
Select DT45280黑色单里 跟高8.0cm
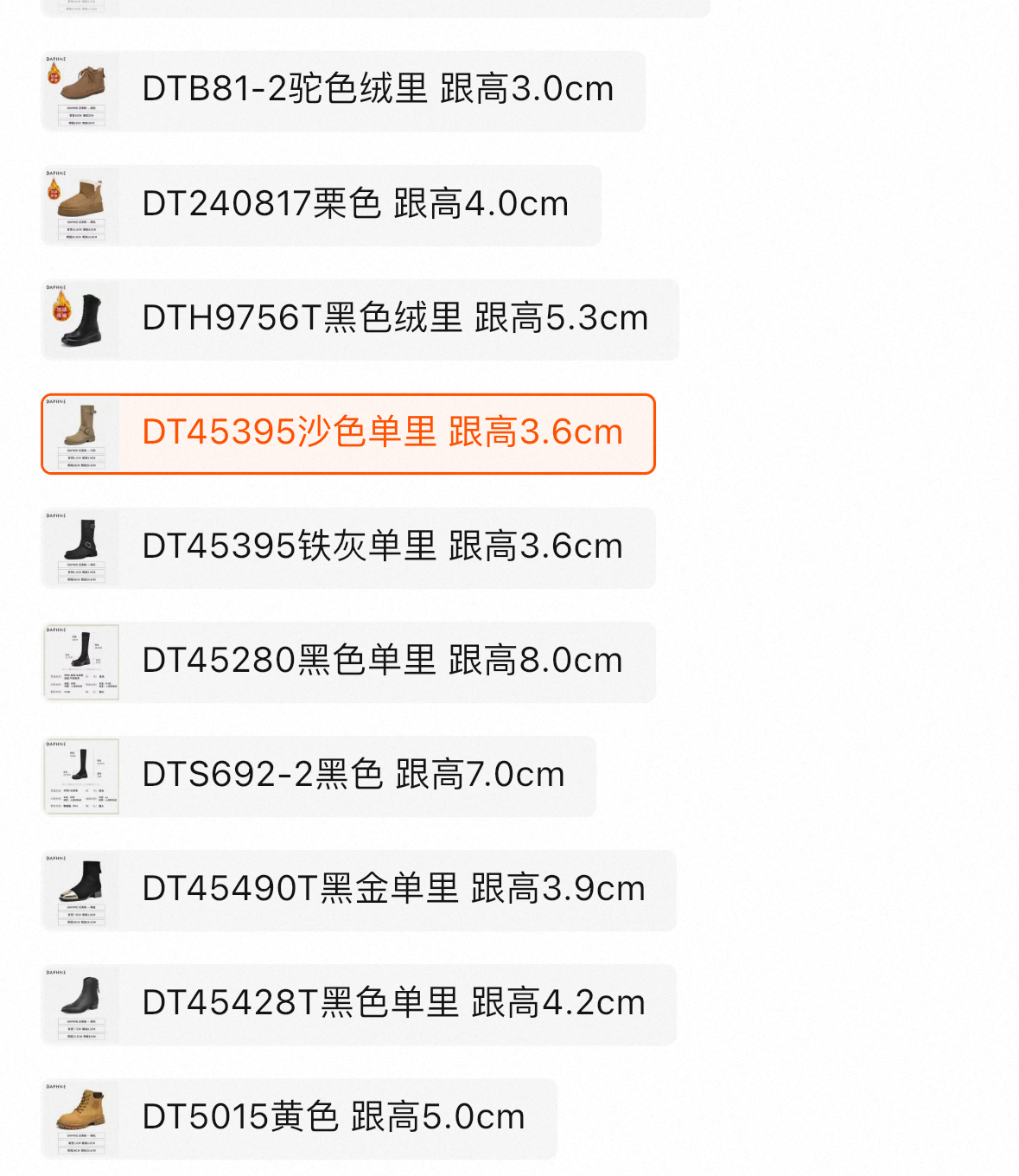[382, 661]
